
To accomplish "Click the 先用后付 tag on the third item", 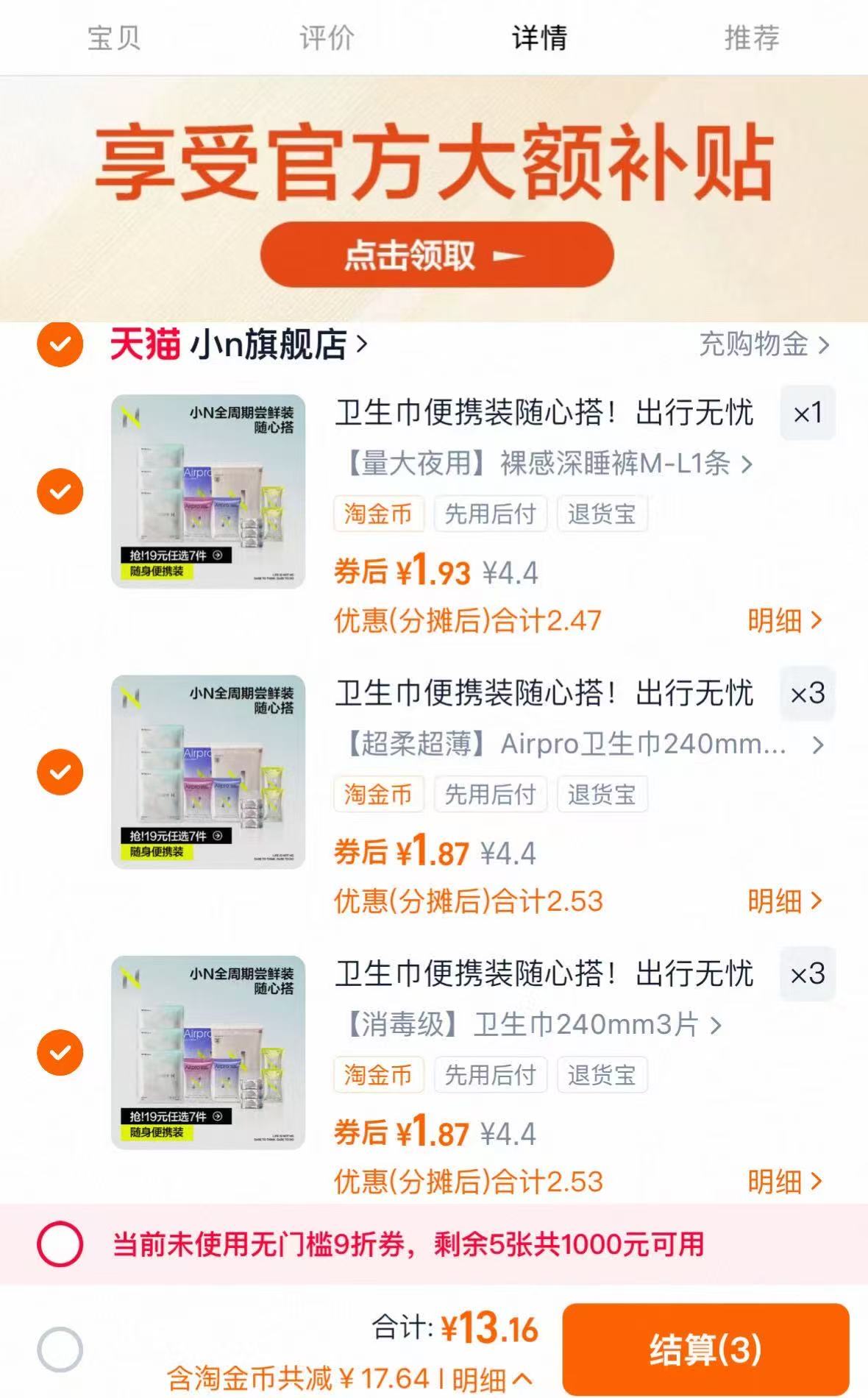I will coord(491,1075).
